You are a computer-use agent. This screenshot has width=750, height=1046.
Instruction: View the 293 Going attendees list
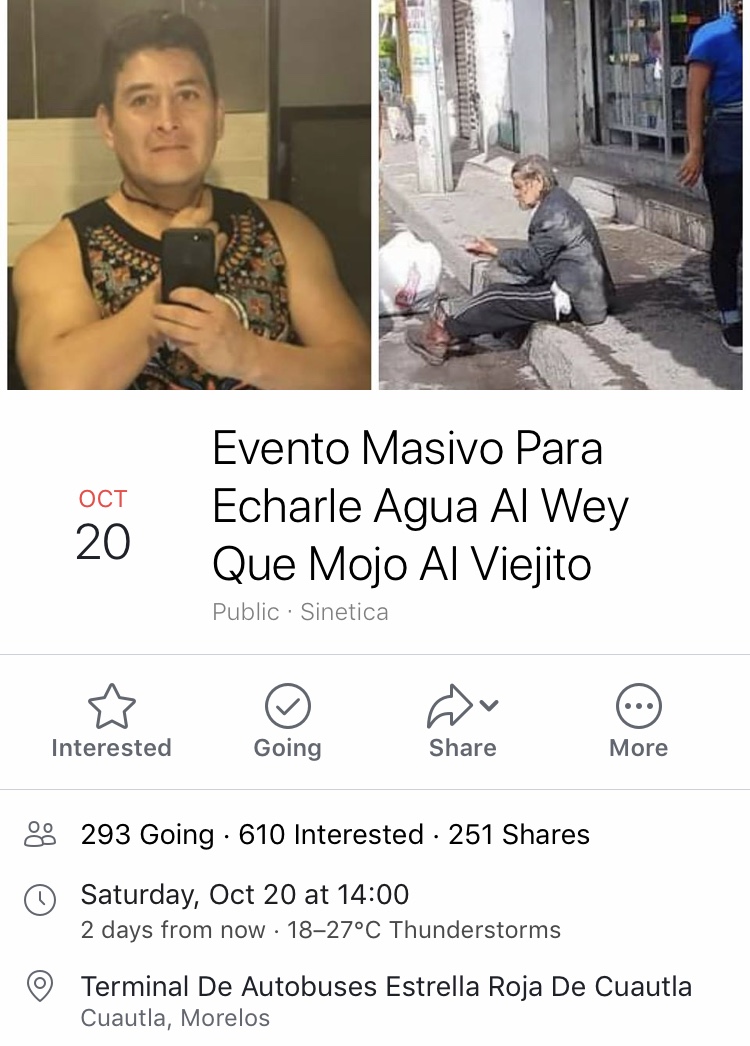(x=148, y=834)
